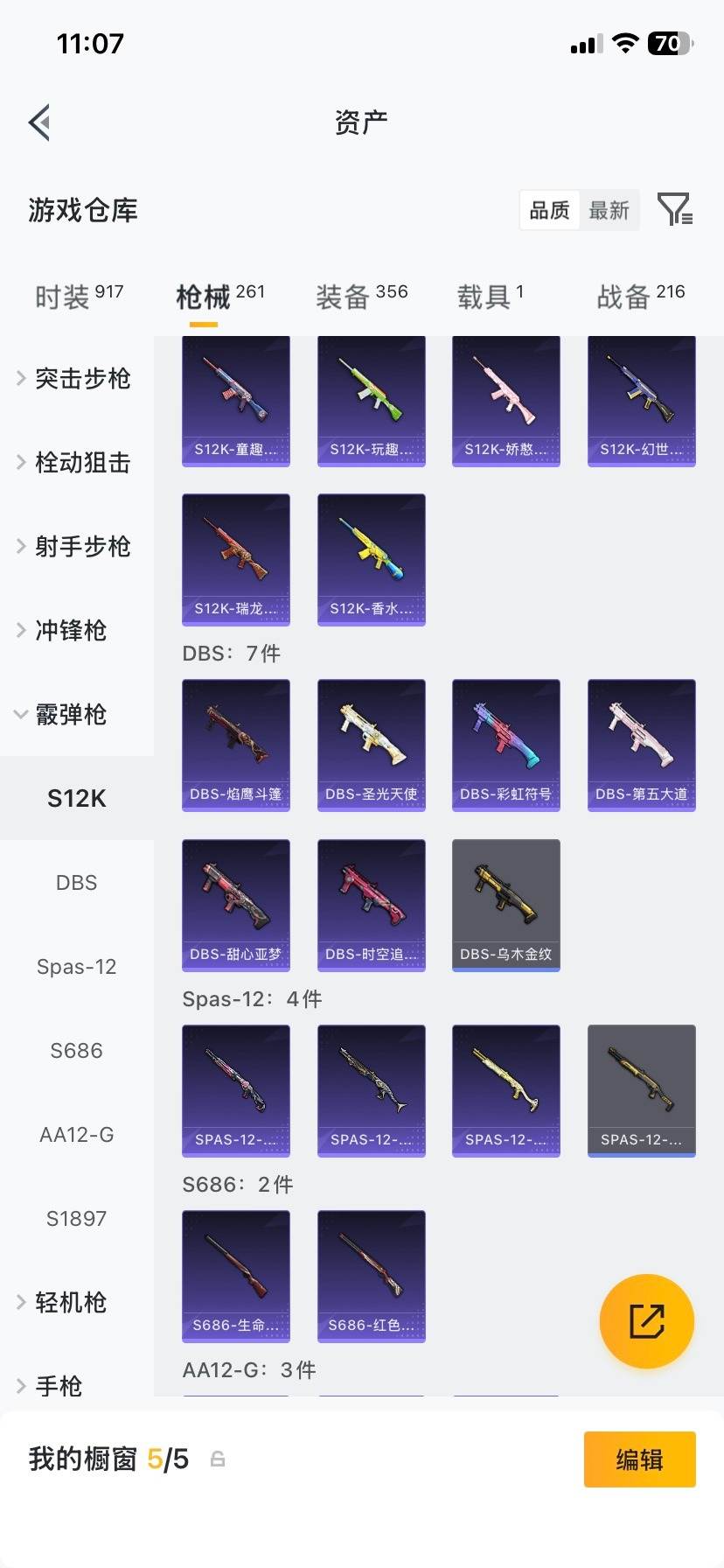Select the DBS-乌木金纹 skin thumbnail
Viewport: 724px width, 1568px height.
click(505, 905)
